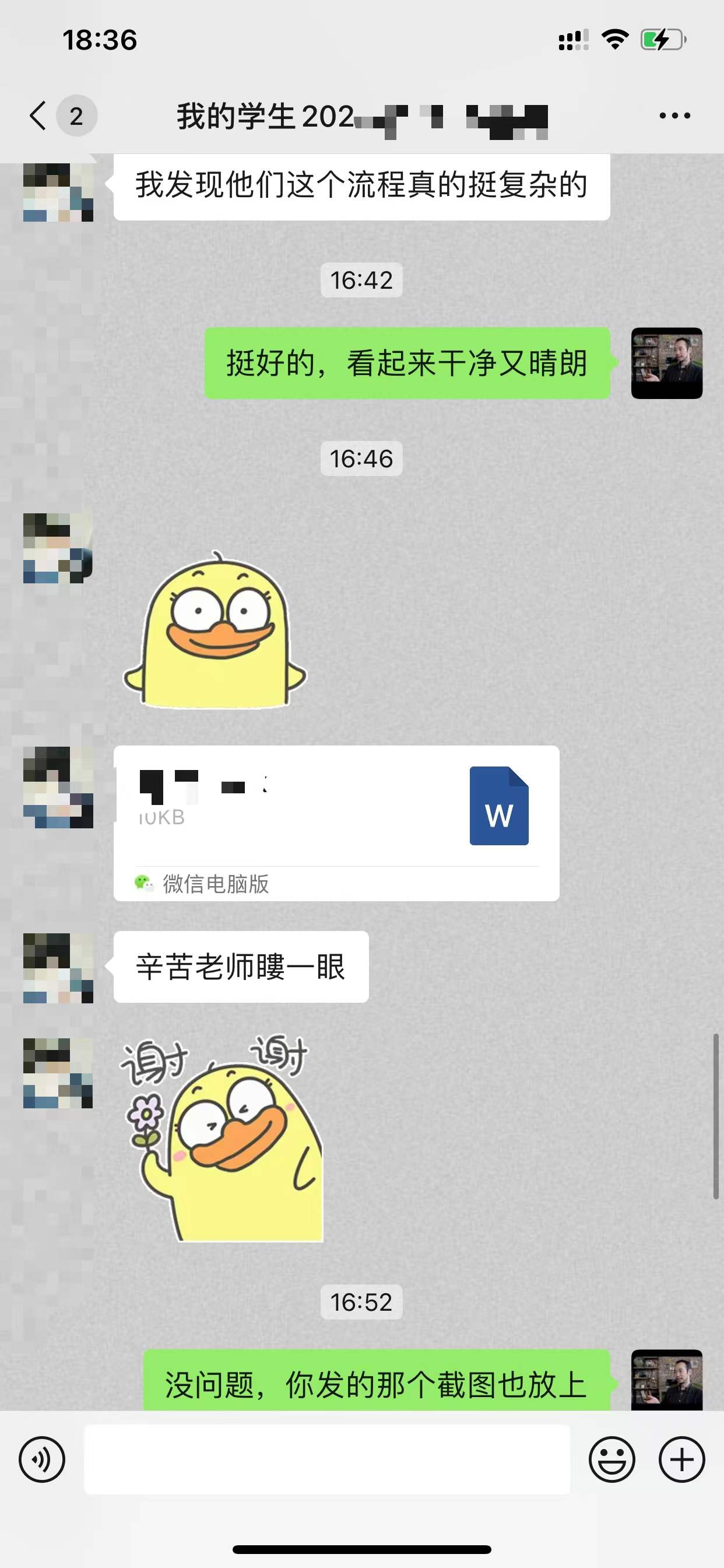Go back to the chat list

click(x=38, y=116)
